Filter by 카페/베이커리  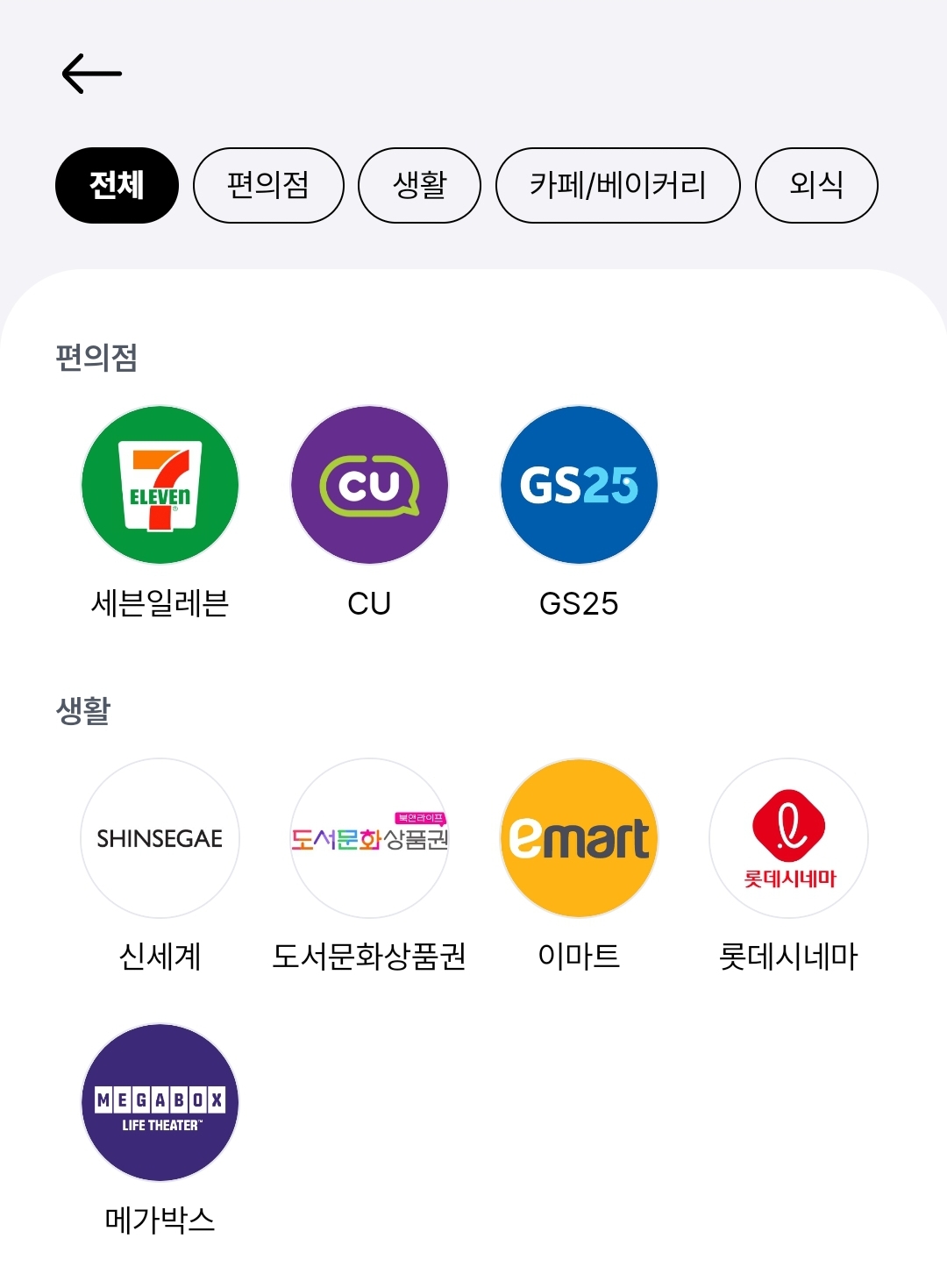[618, 185]
